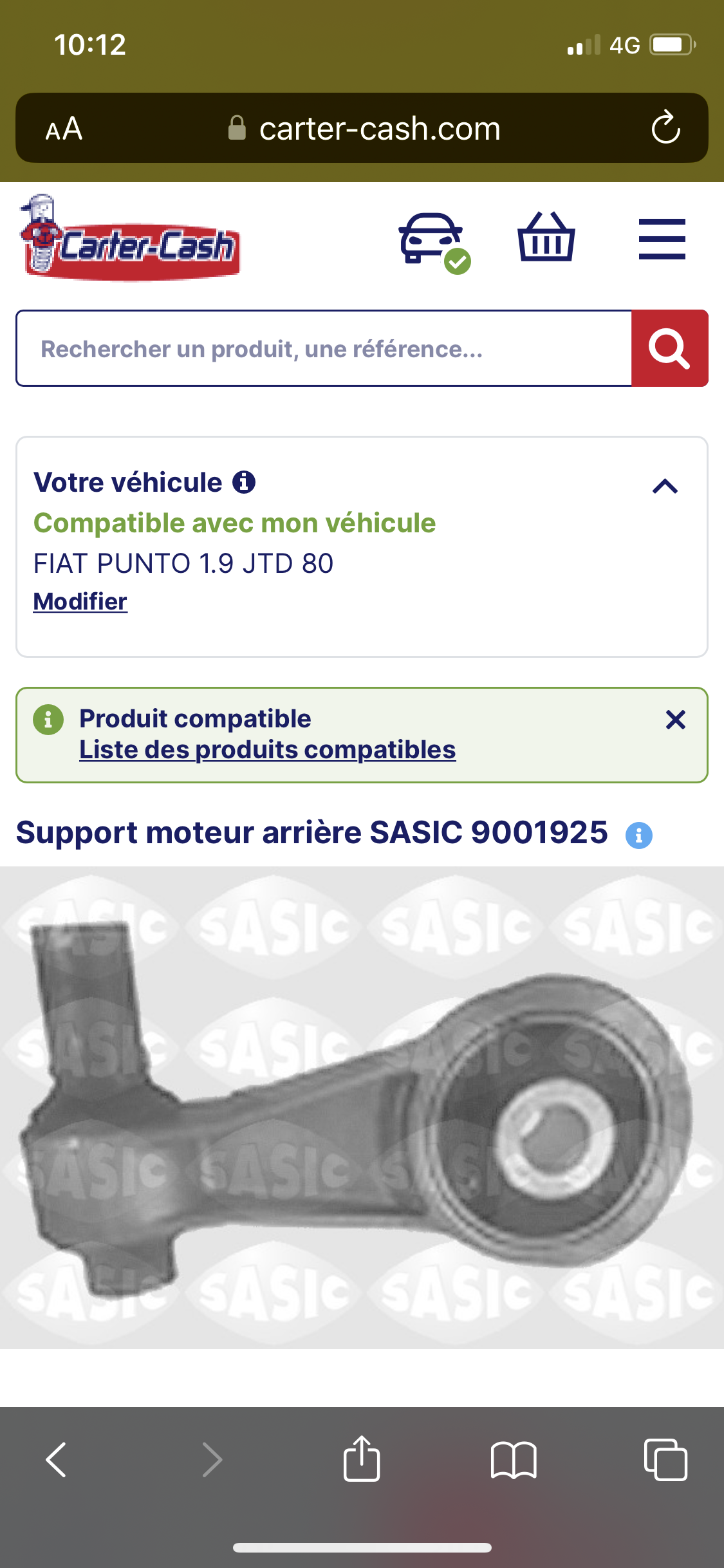Share this page
This screenshot has width=724, height=1568.
[x=362, y=1458]
